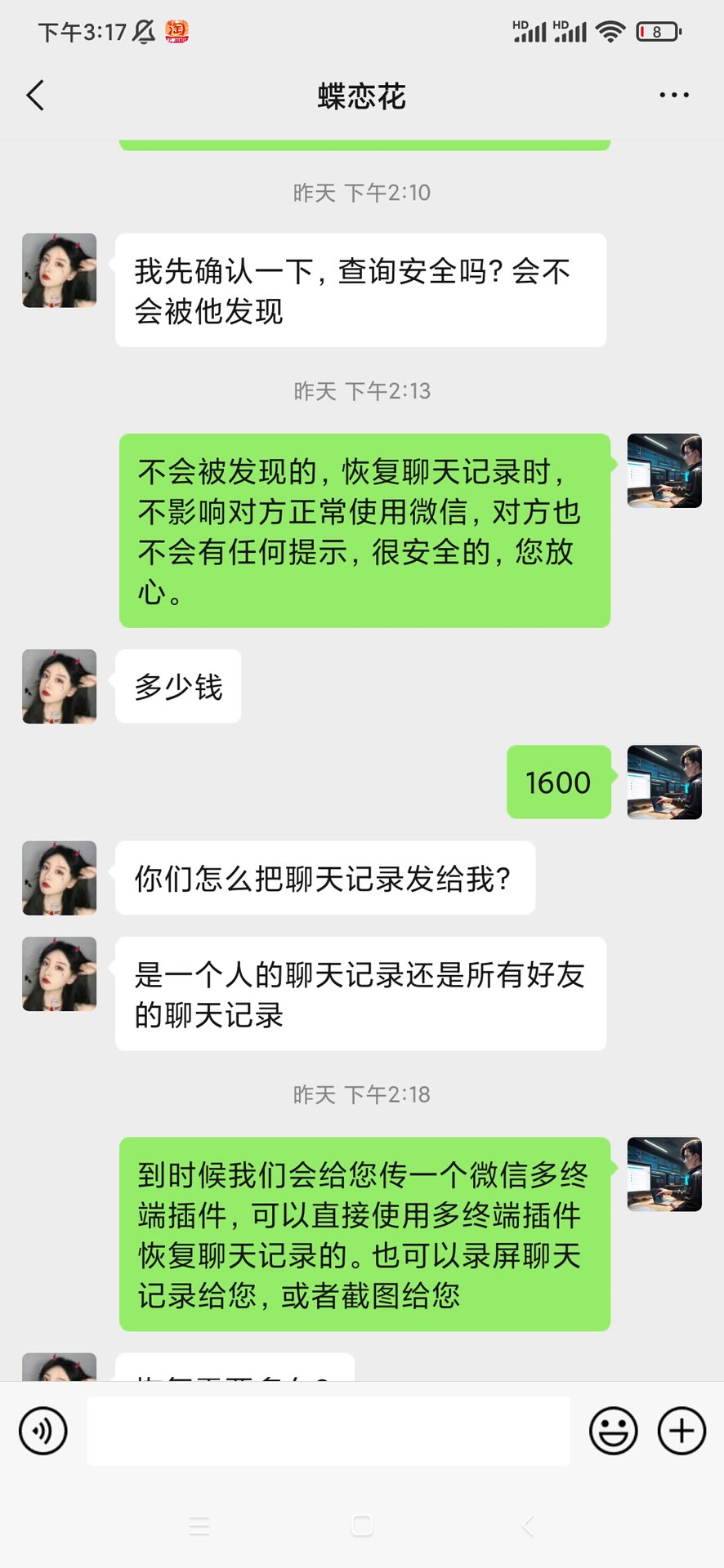Tap the back arrow to leave chat
This screenshot has height=1568, width=724.
34,96
